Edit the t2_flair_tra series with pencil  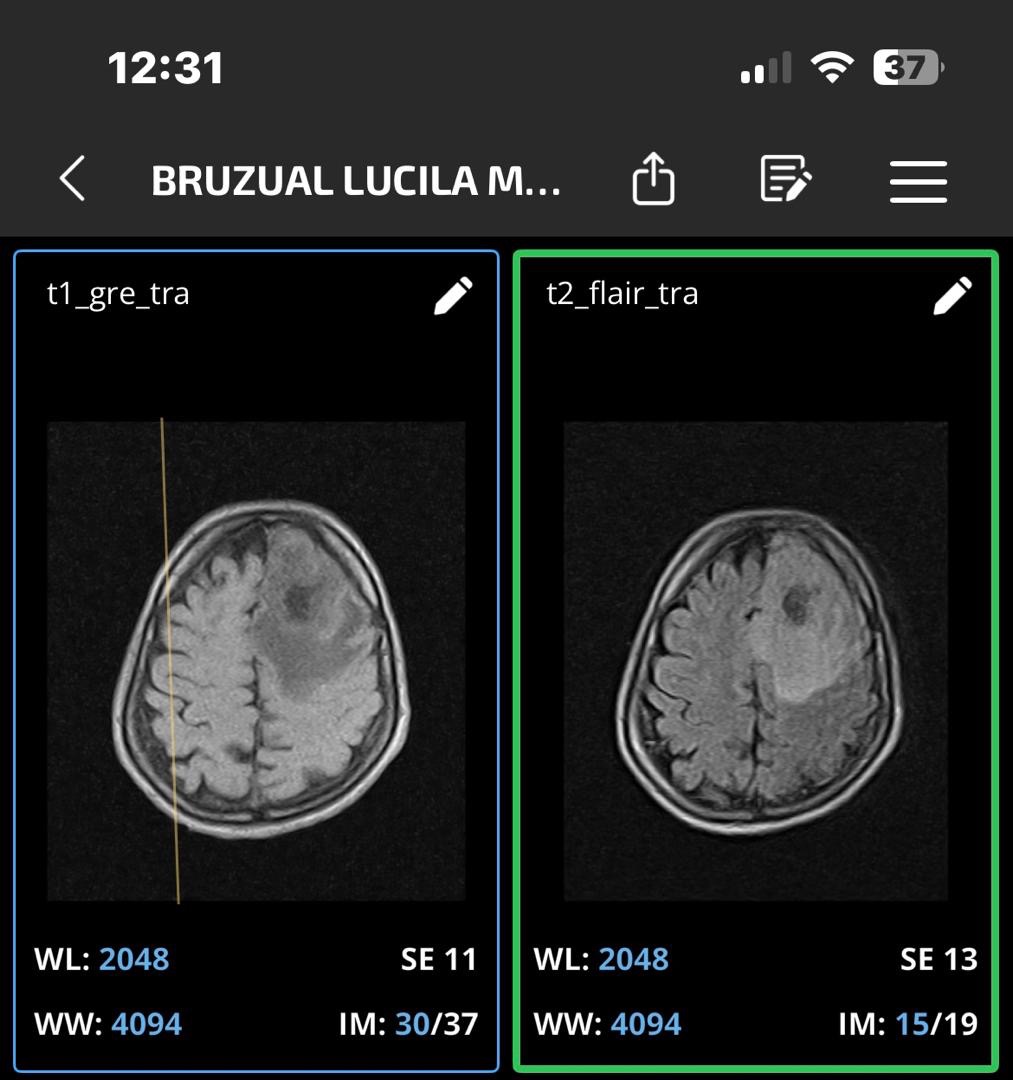coord(952,296)
